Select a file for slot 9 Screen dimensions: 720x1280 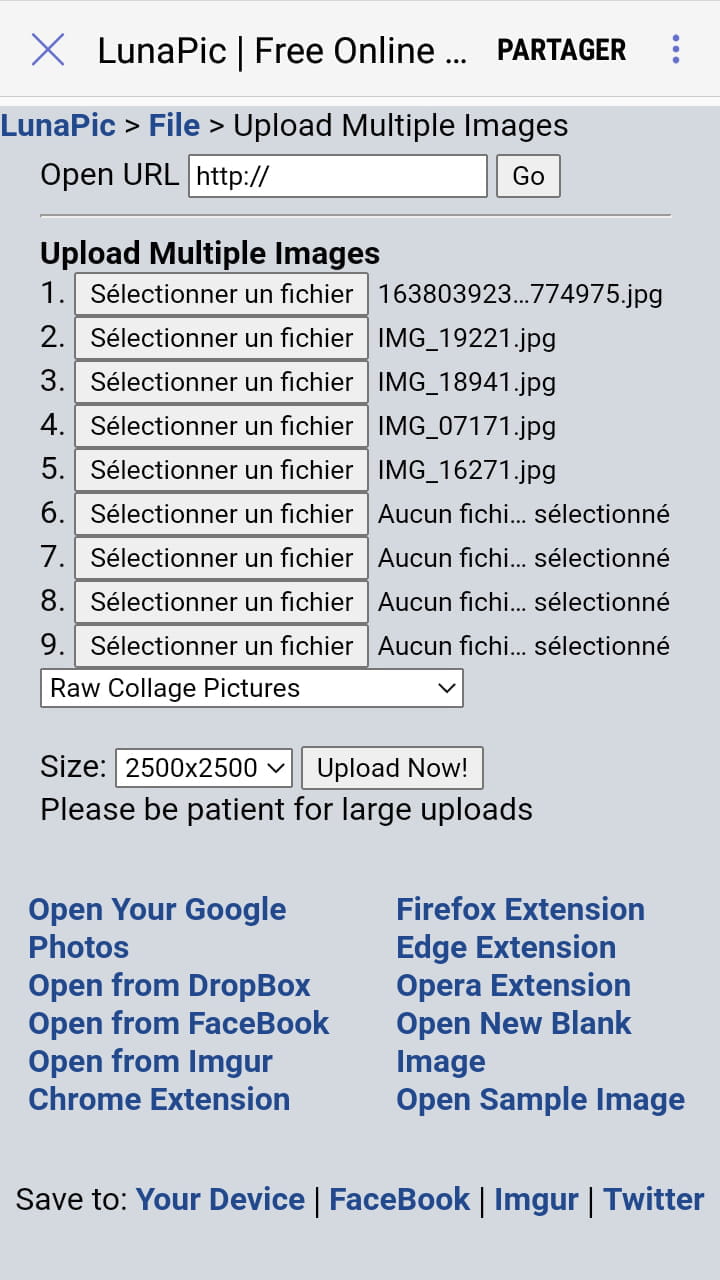[221, 646]
